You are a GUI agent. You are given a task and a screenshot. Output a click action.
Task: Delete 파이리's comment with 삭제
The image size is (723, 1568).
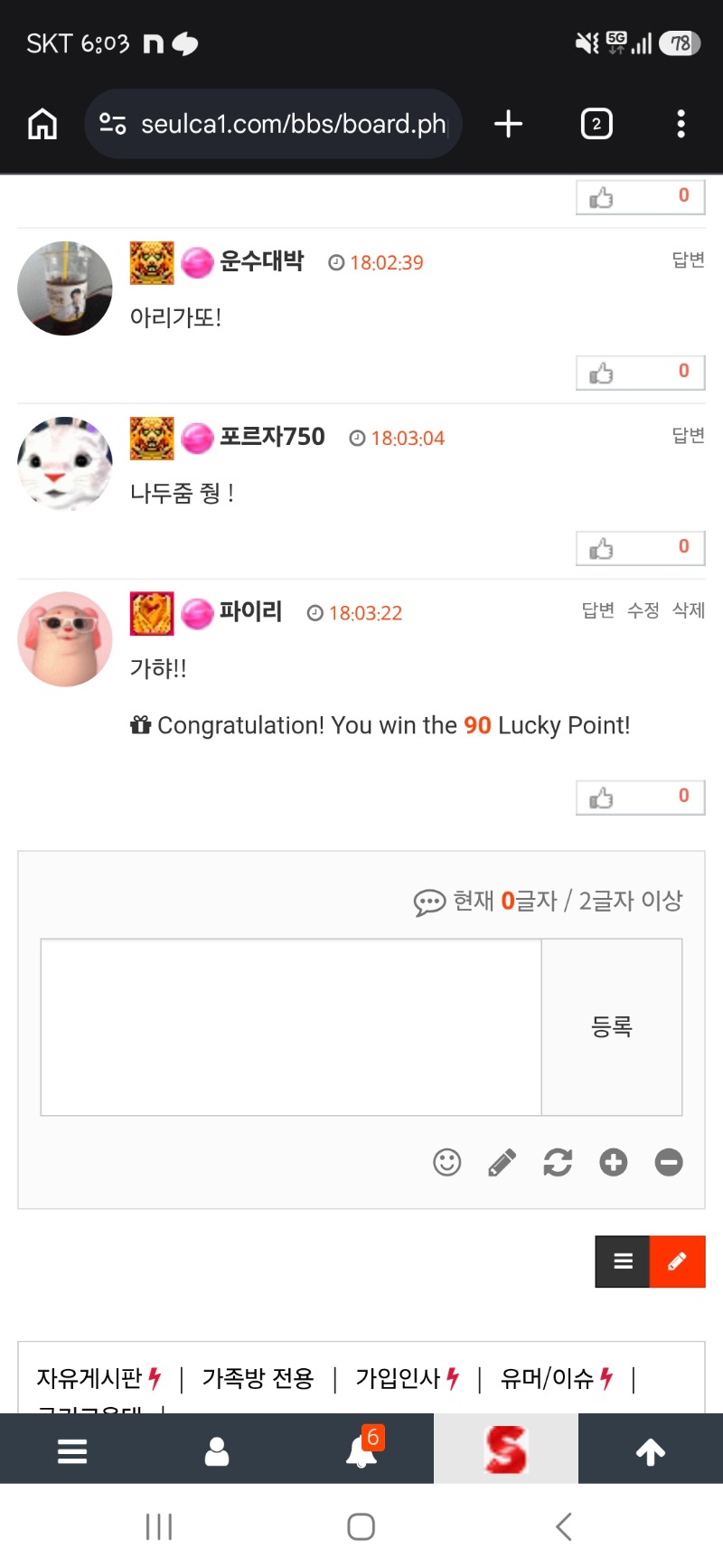pos(689,610)
